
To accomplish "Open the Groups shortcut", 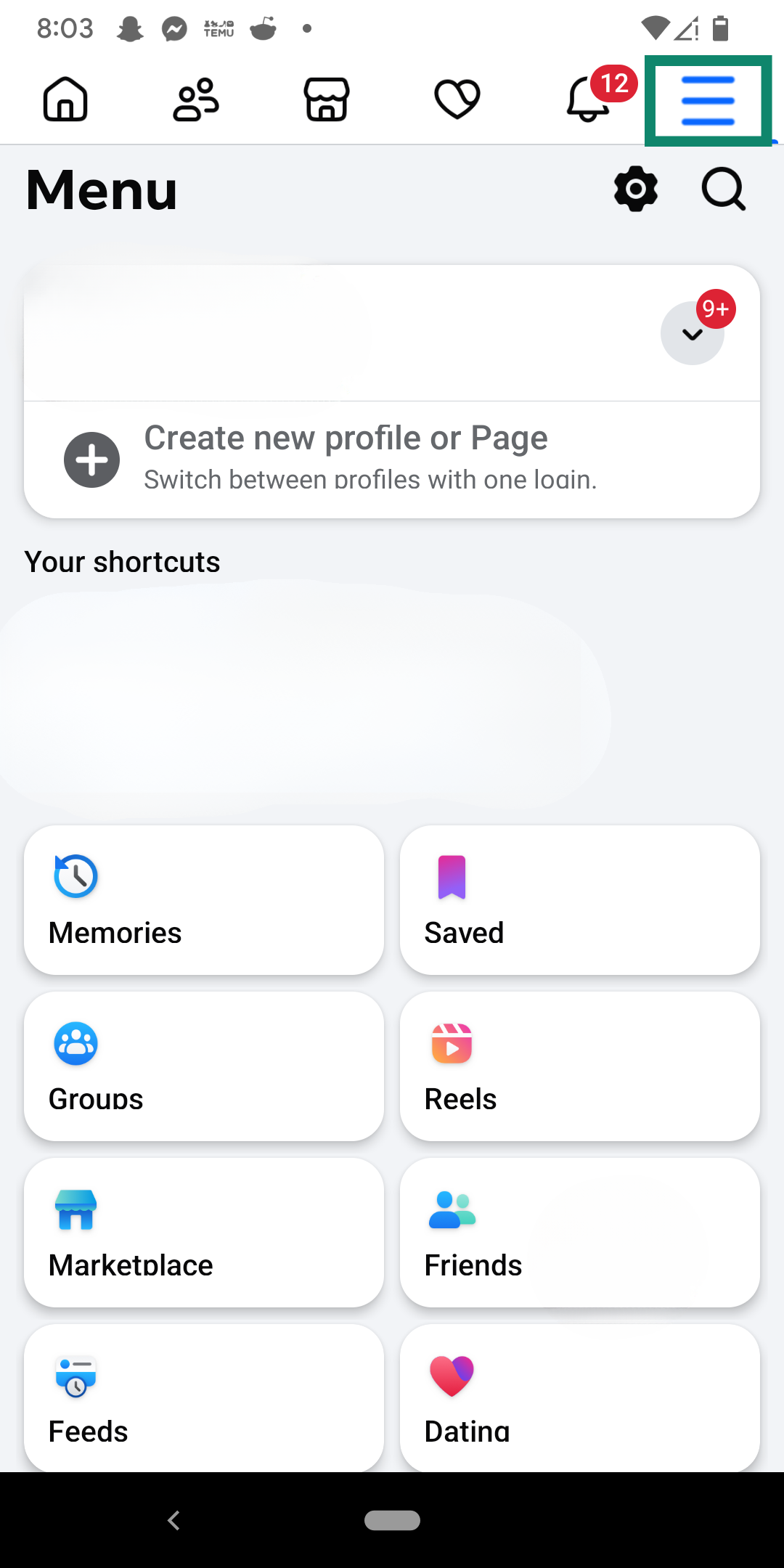I will point(203,1066).
